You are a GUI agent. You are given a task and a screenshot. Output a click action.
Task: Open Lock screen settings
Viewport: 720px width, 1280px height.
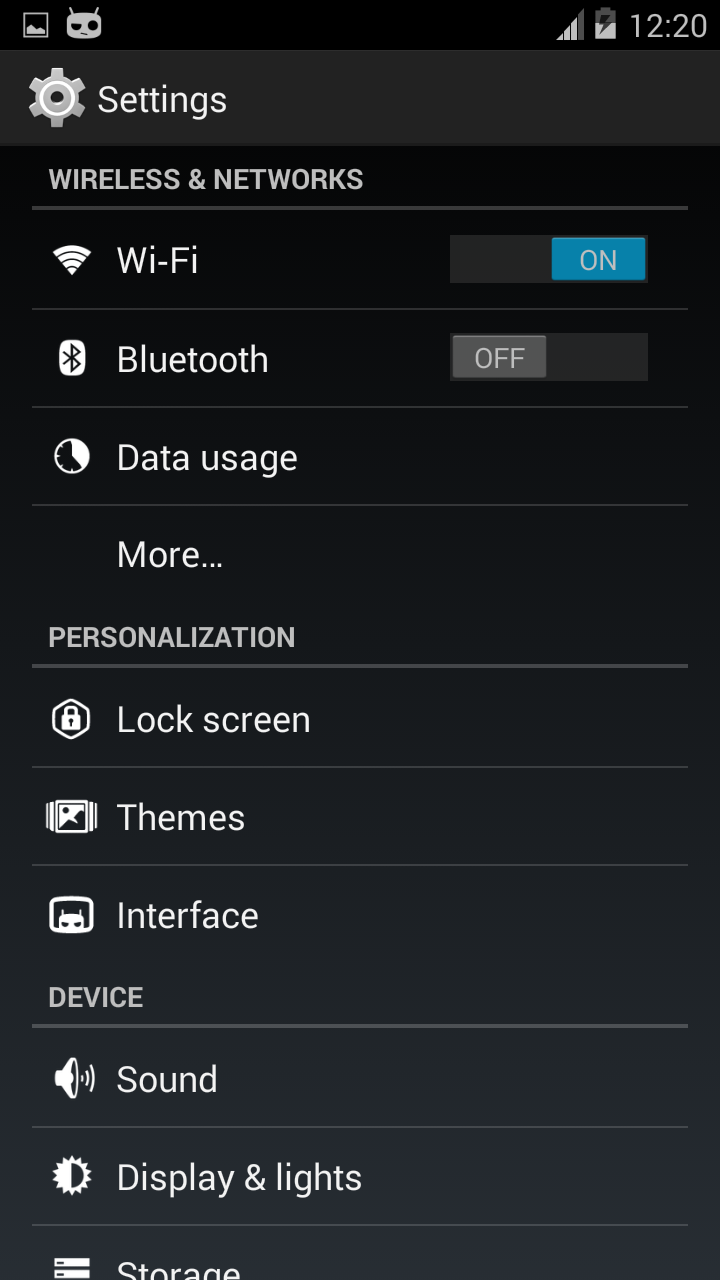point(360,719)
